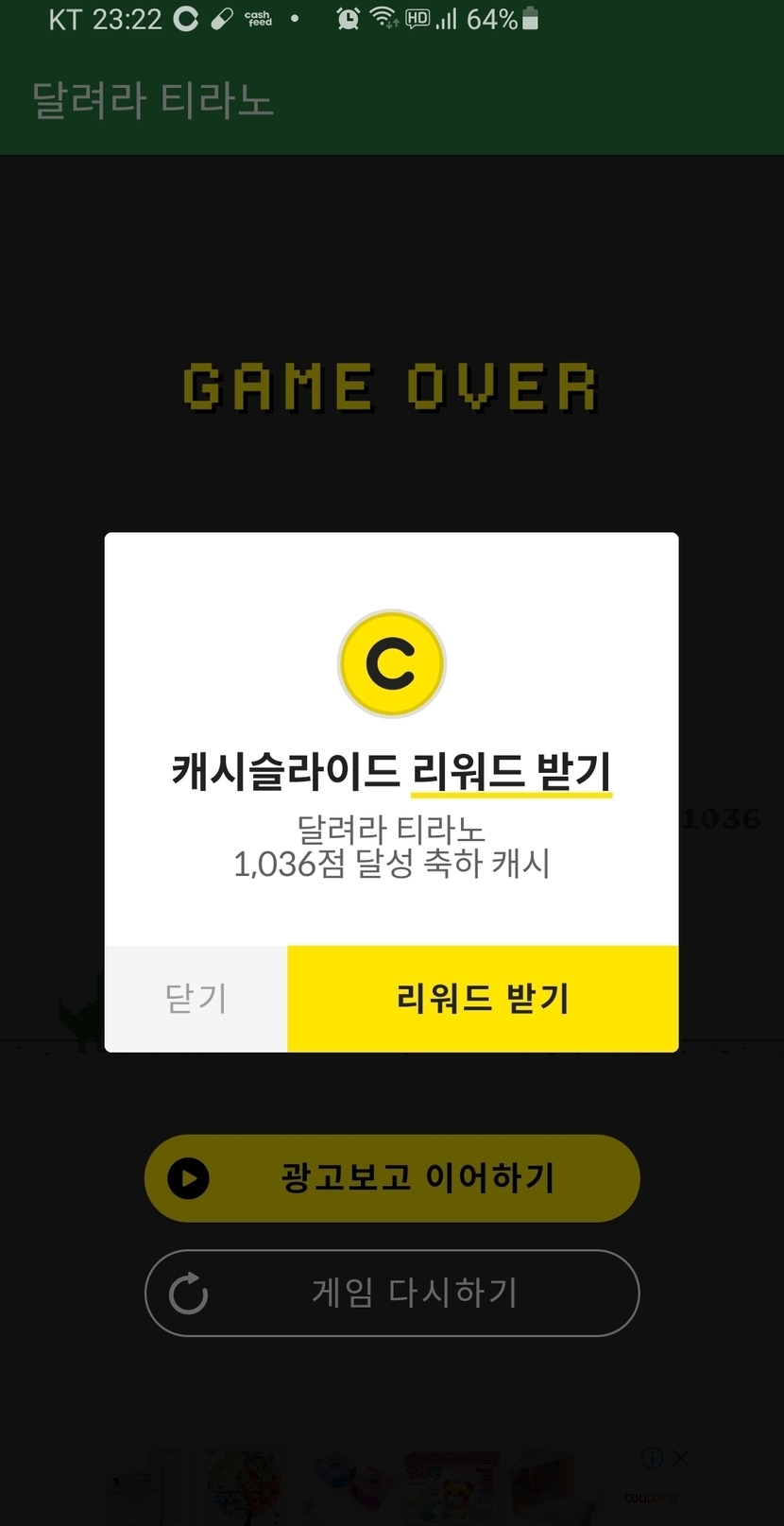Claim the reward with 리워드 받기
784x1526 pixels.
coord(483,999)
